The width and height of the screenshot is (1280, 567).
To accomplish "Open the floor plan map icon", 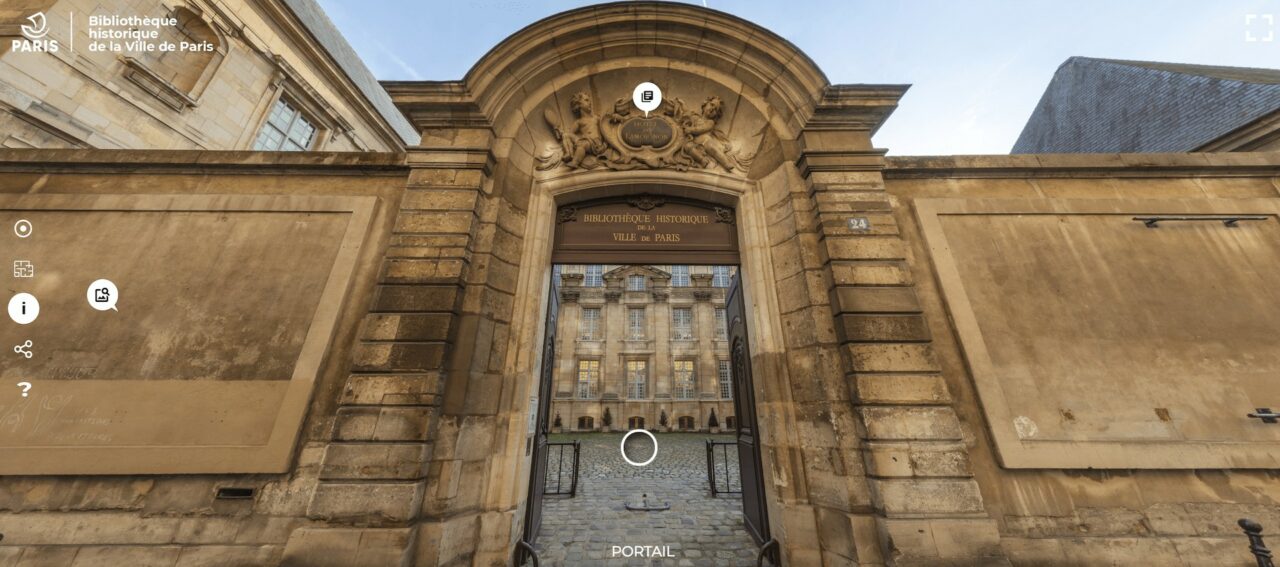I will pos(23,268).
